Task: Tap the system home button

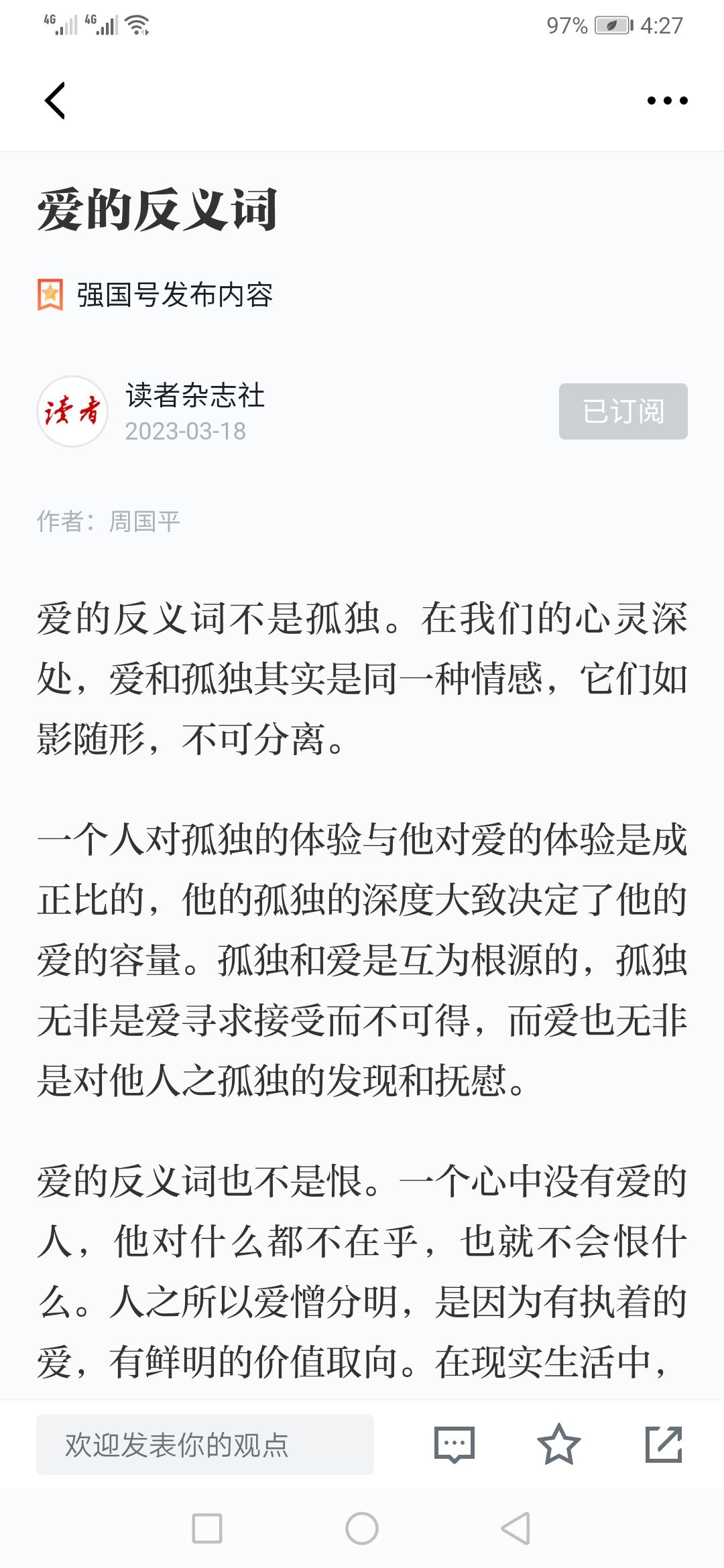Action: click(x=362, y=1528)
